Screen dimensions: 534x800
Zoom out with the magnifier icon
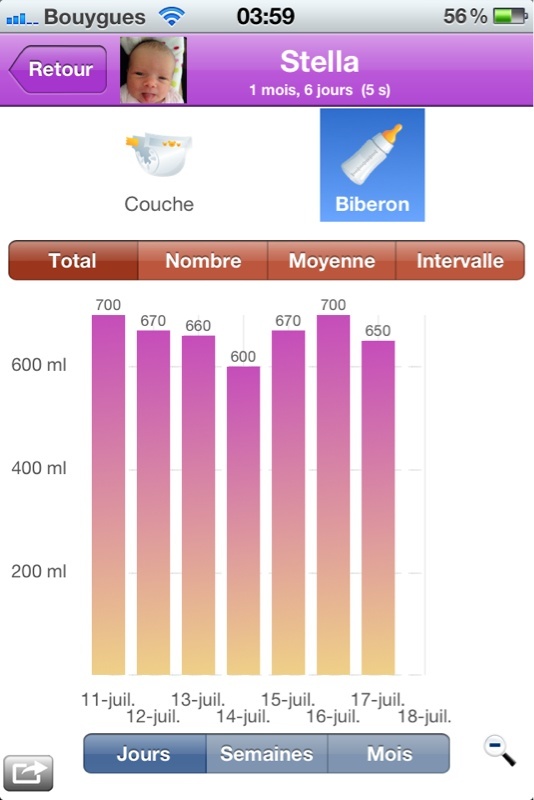[499, 751]
